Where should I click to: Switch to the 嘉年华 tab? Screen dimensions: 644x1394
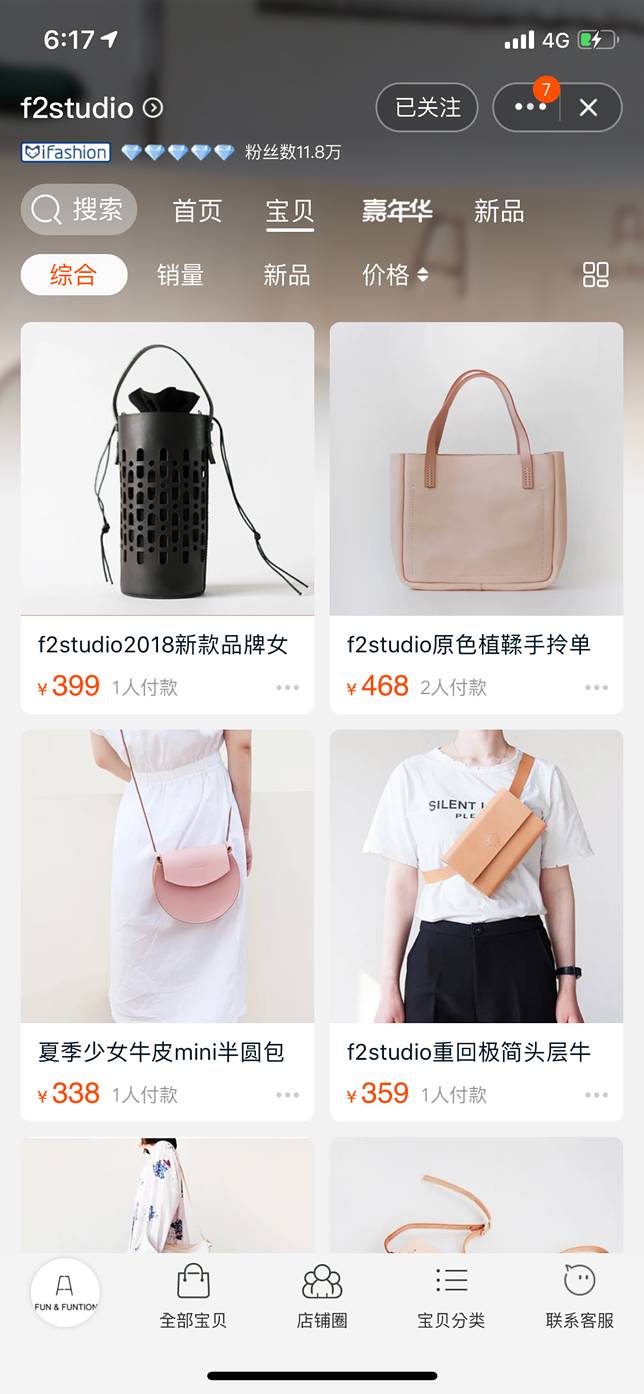pos(397,211)
